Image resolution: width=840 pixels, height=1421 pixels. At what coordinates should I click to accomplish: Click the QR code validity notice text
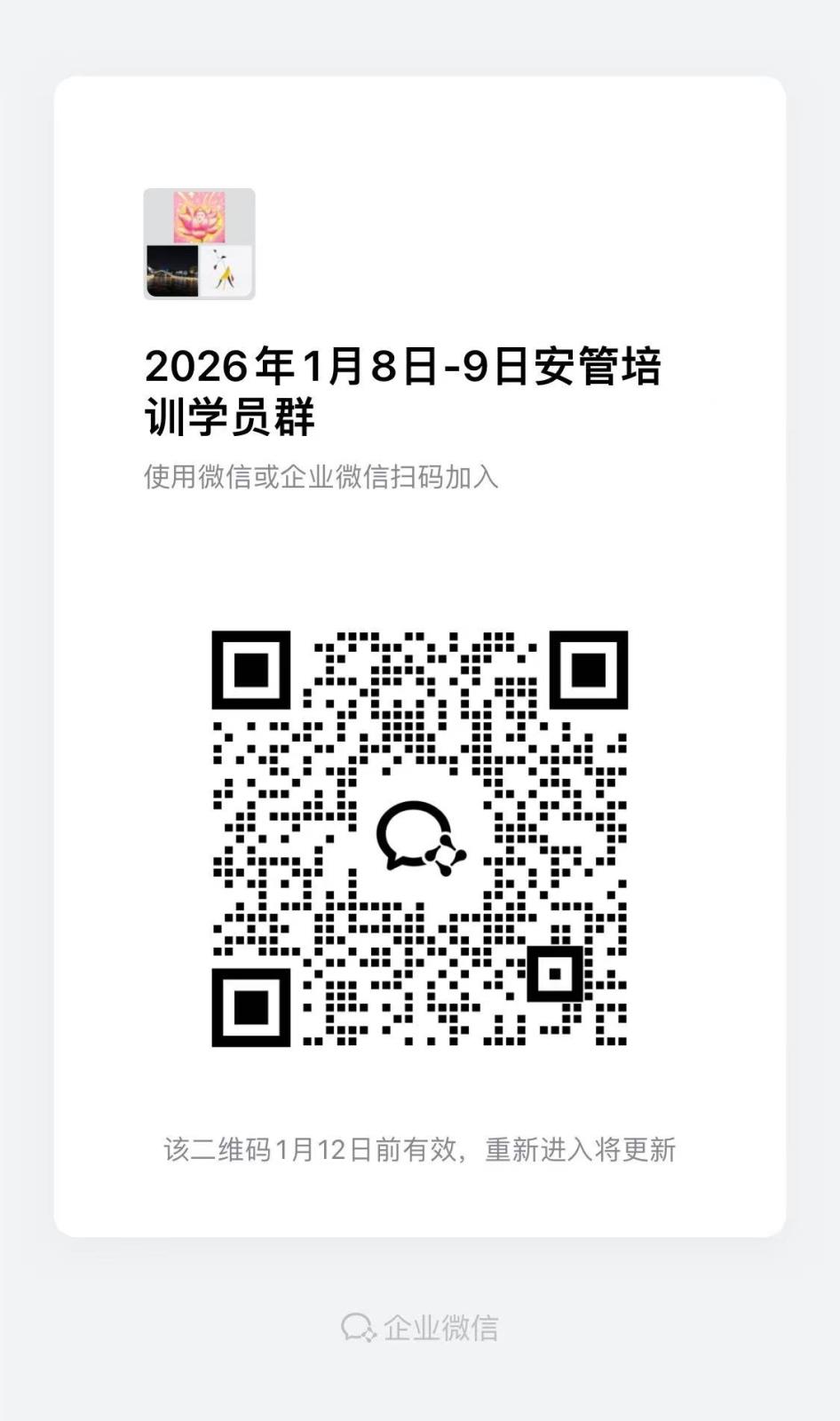click(420, 1148)
